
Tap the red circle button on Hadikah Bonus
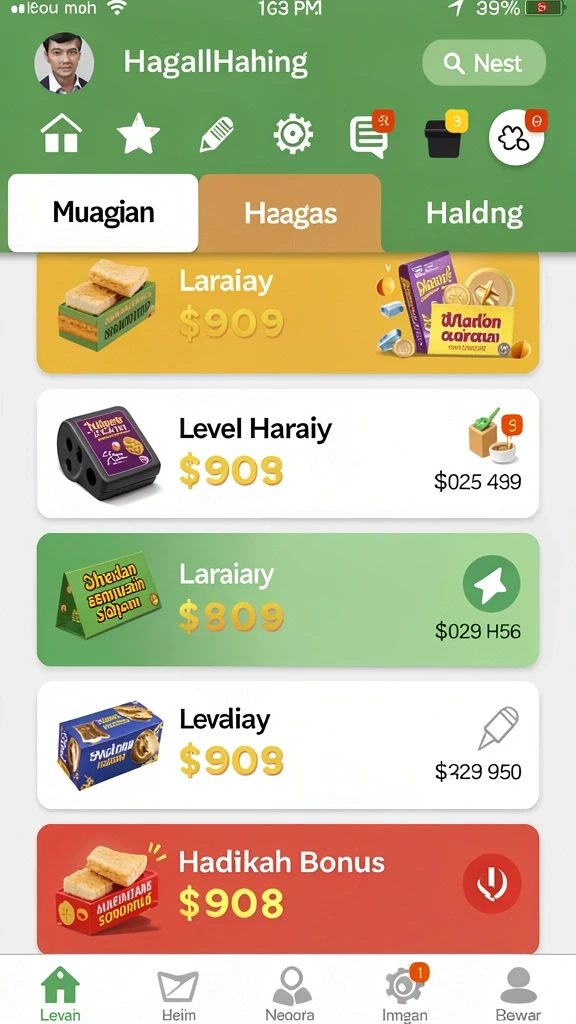492,884
